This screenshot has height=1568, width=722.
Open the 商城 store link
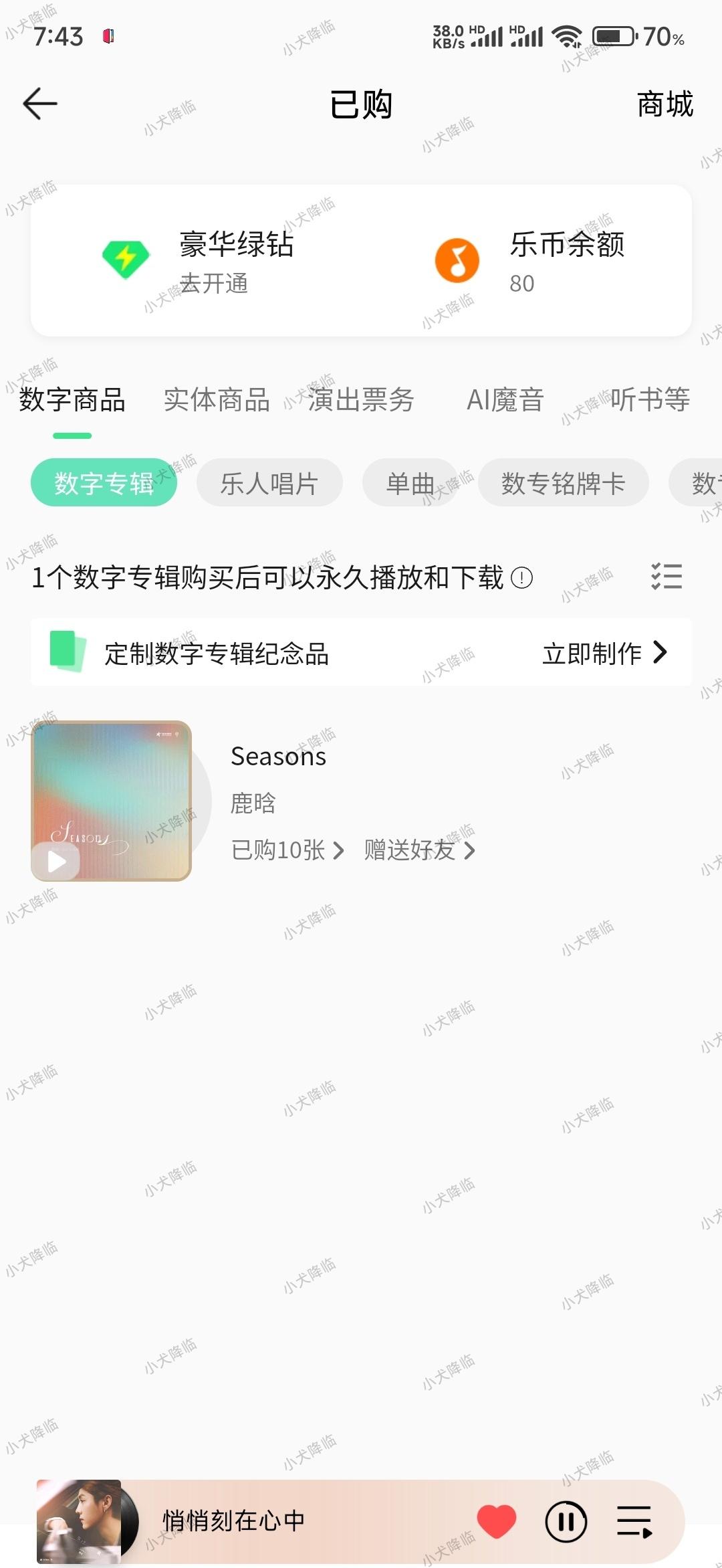point(665,104)
